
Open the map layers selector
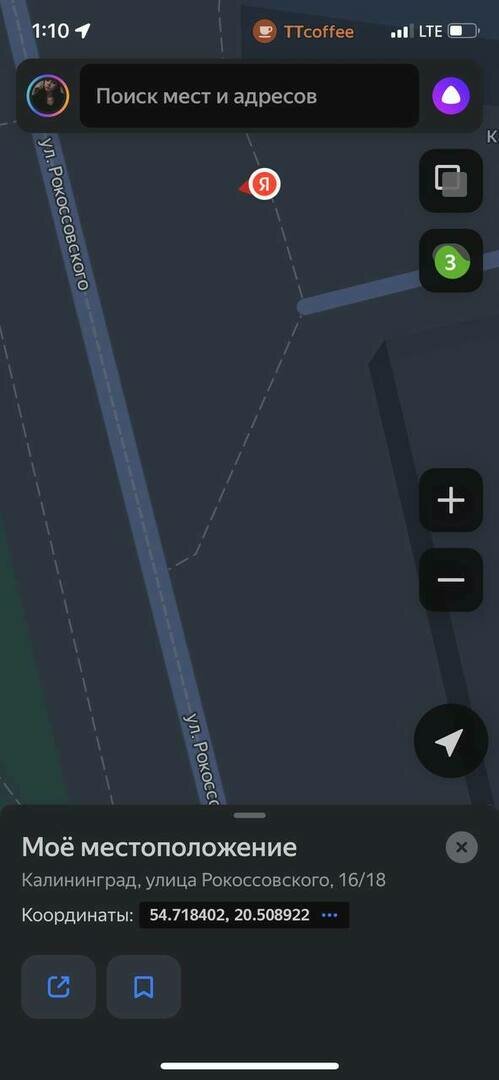[x=451, y=180]
